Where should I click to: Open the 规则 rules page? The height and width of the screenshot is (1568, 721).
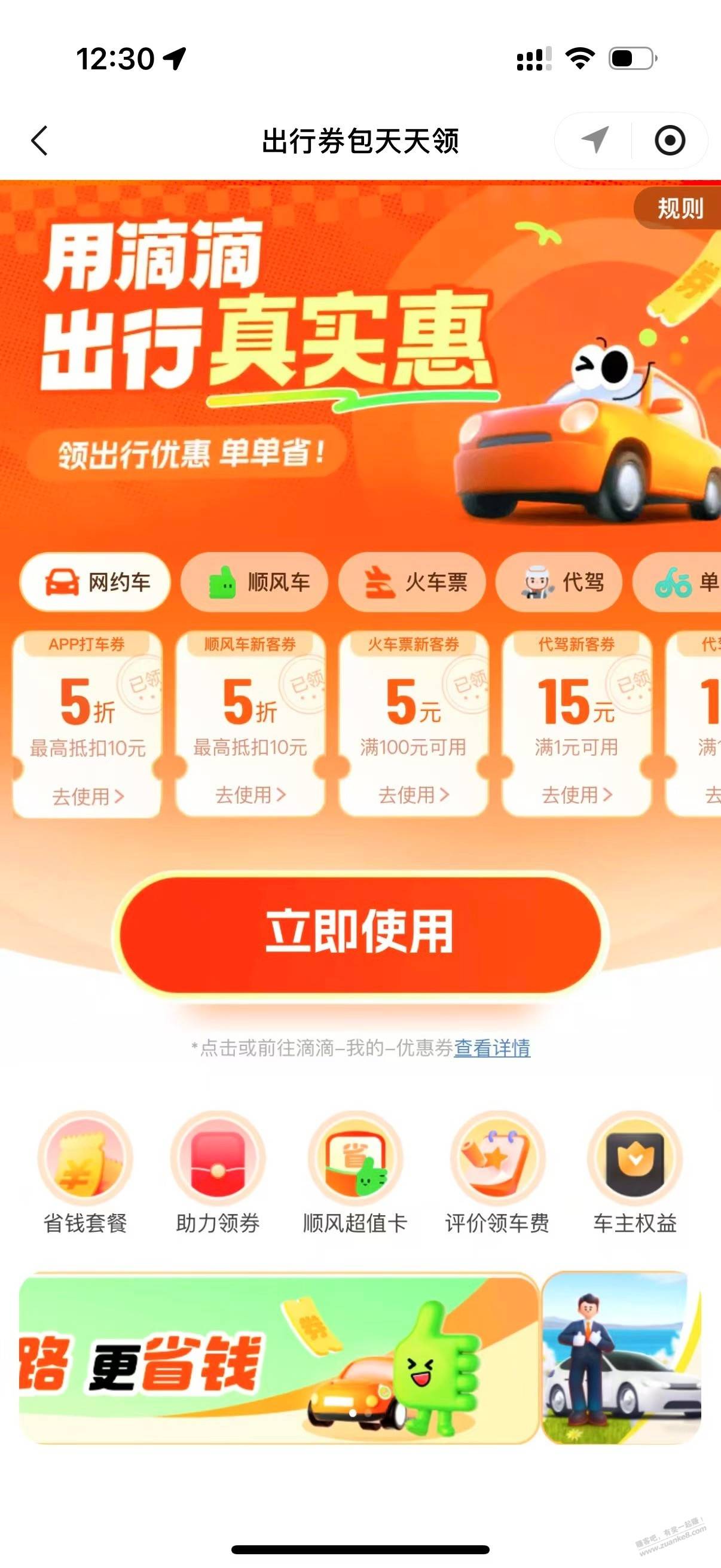tap(680, 209)
